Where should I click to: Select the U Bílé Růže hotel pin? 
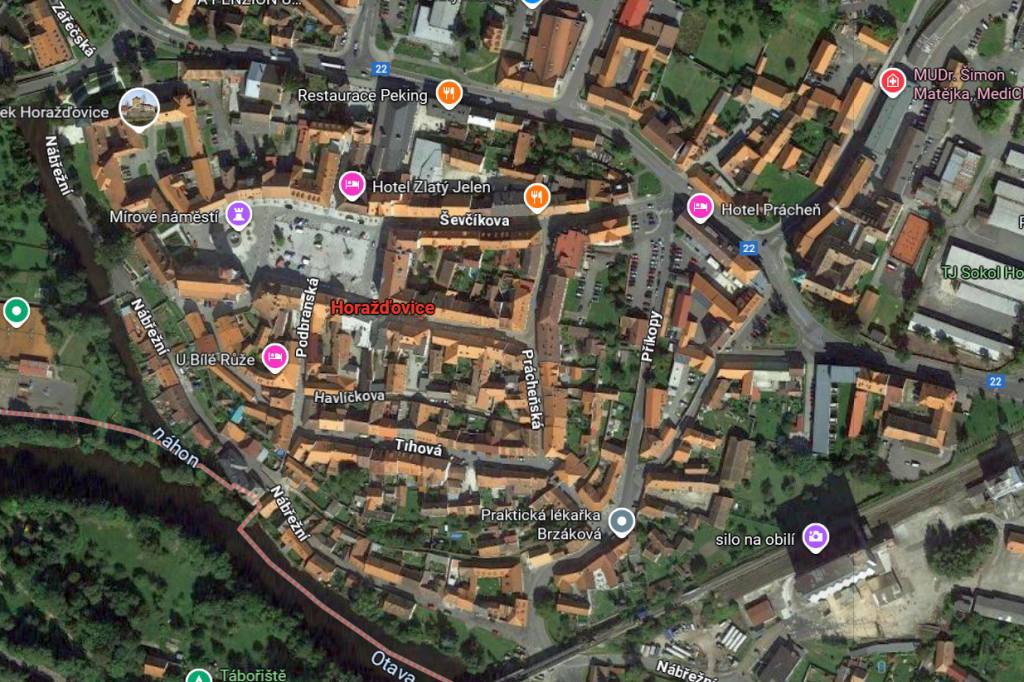tap(274, 357)
